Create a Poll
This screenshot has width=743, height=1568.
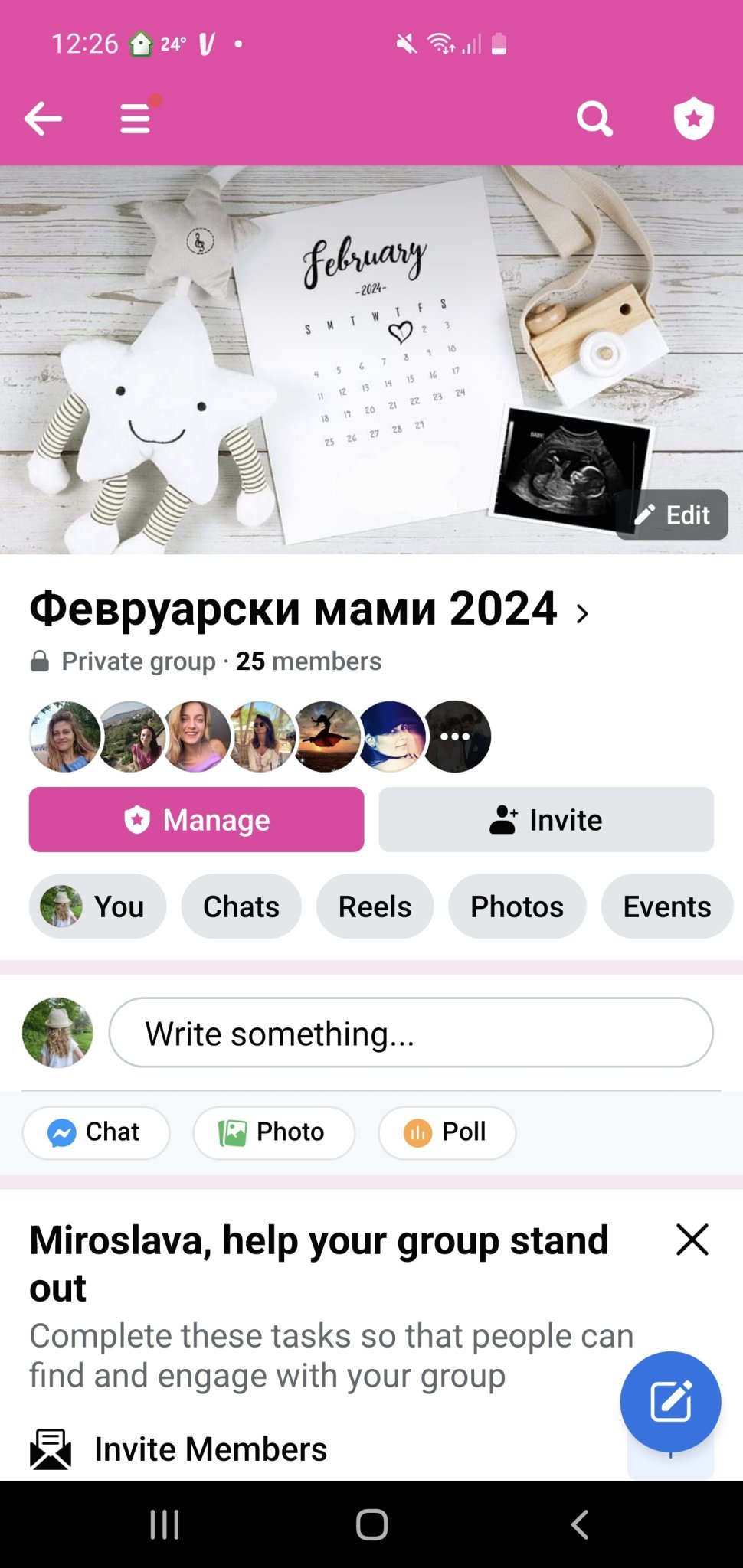[447, 1132]
